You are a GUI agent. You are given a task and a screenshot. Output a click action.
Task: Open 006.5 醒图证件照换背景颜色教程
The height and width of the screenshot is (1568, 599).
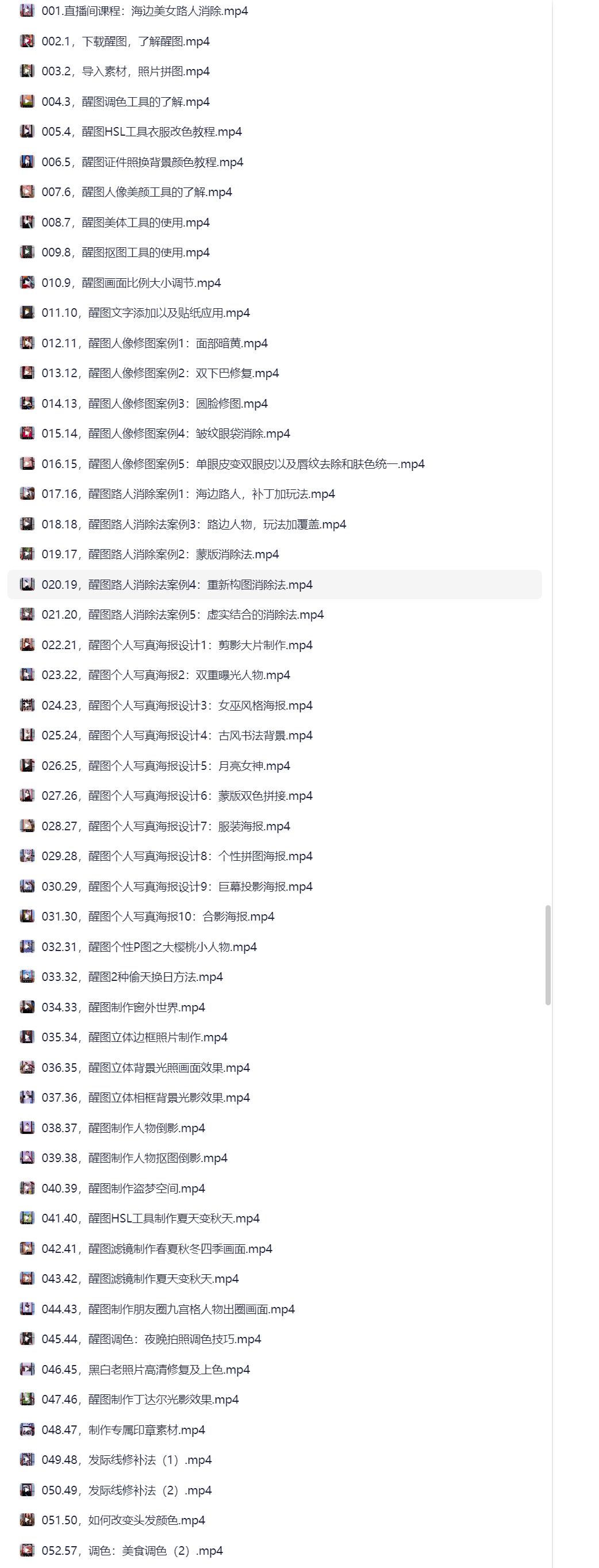[x=142, y=162]
